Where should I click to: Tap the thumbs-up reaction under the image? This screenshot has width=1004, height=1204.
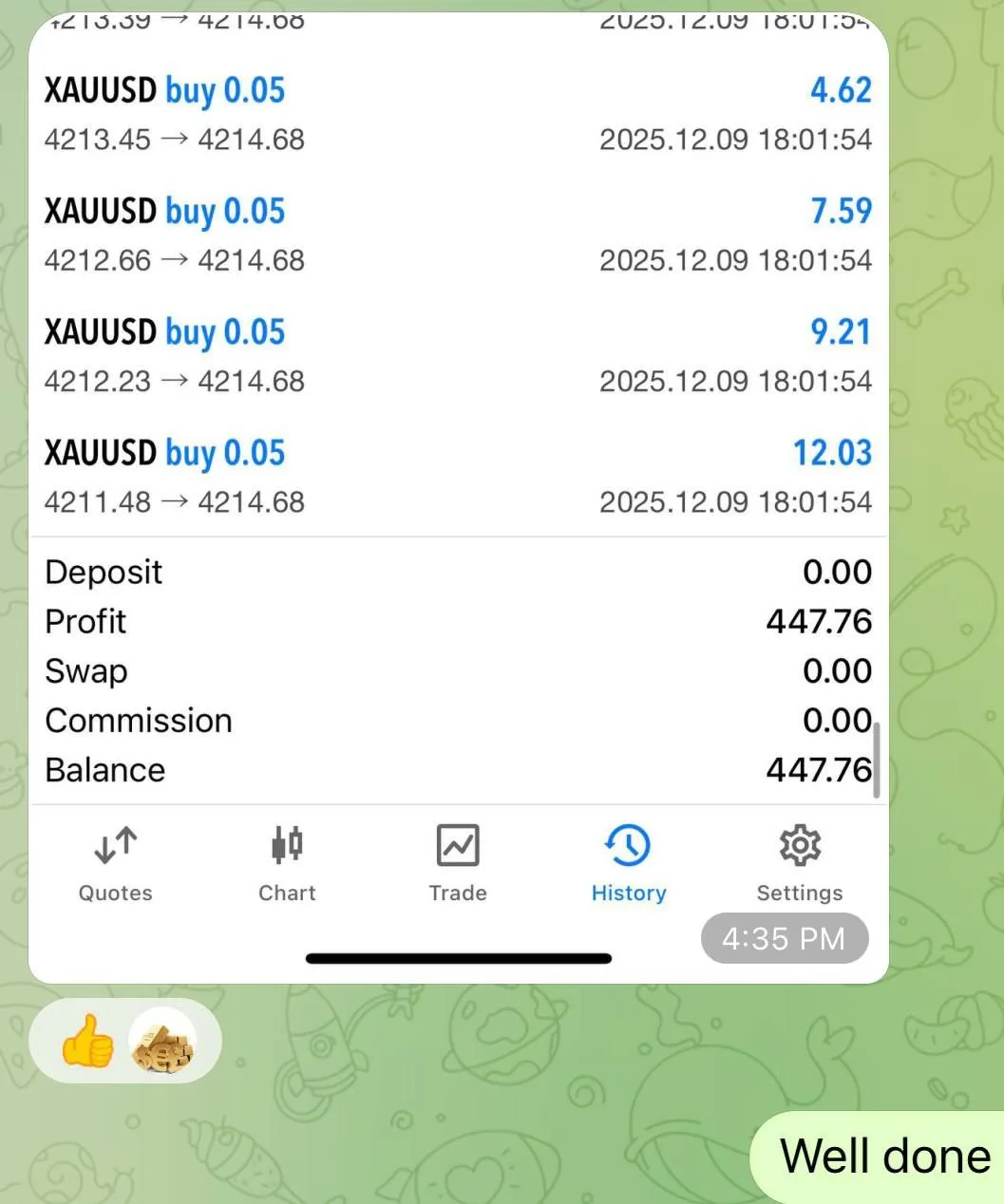[x=87, y=1042]
